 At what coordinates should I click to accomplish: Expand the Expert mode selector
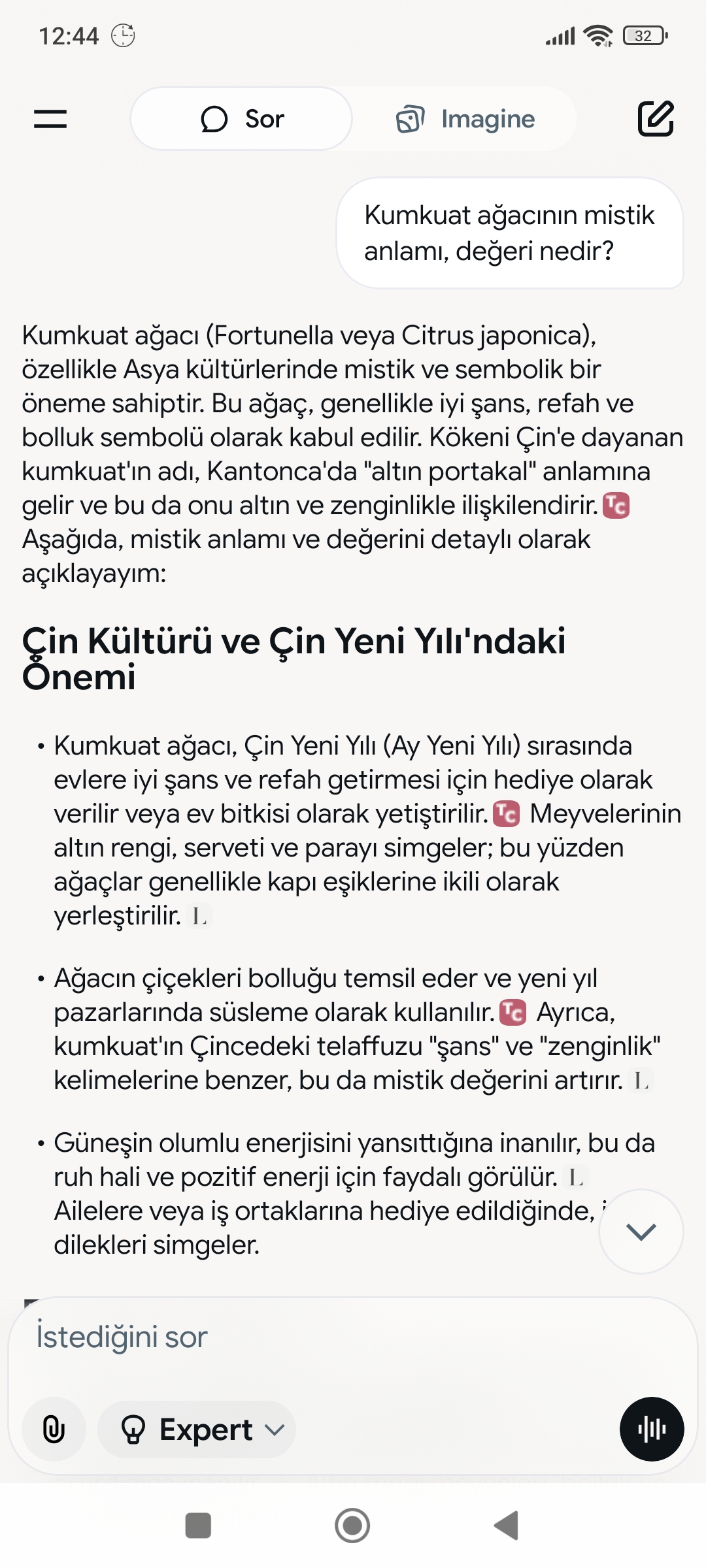(197, 1429)
